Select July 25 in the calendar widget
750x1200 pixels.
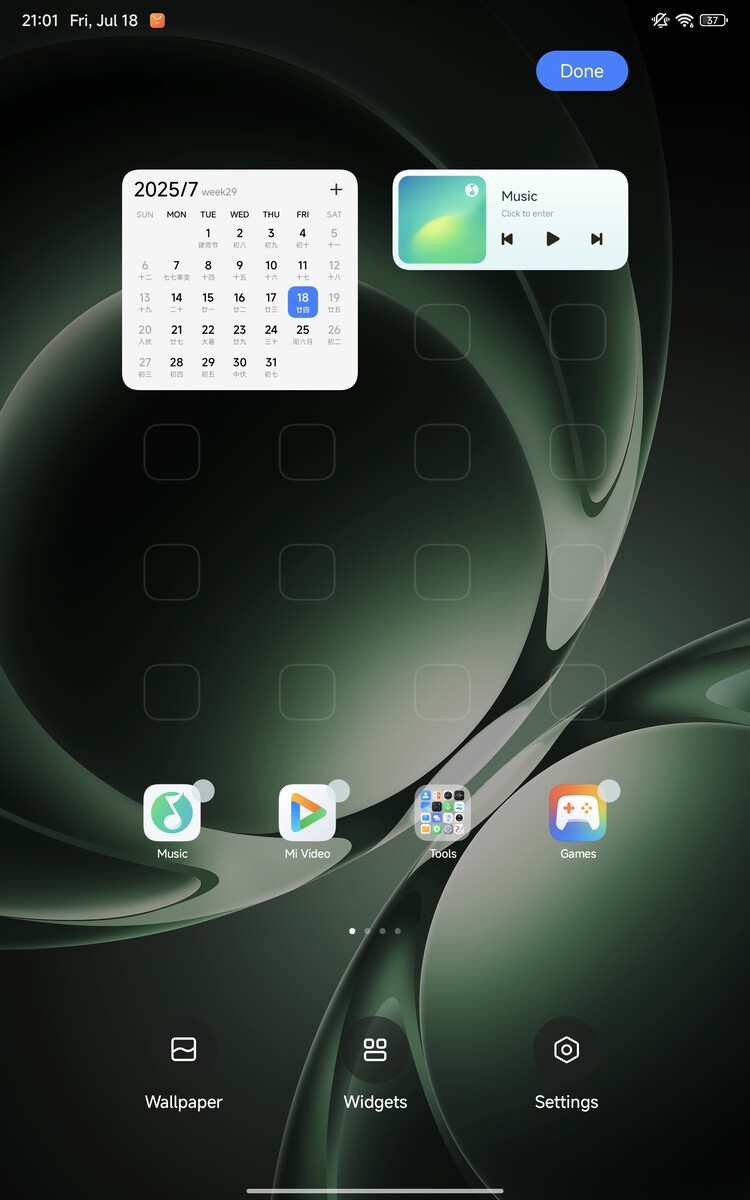[302, 333]
